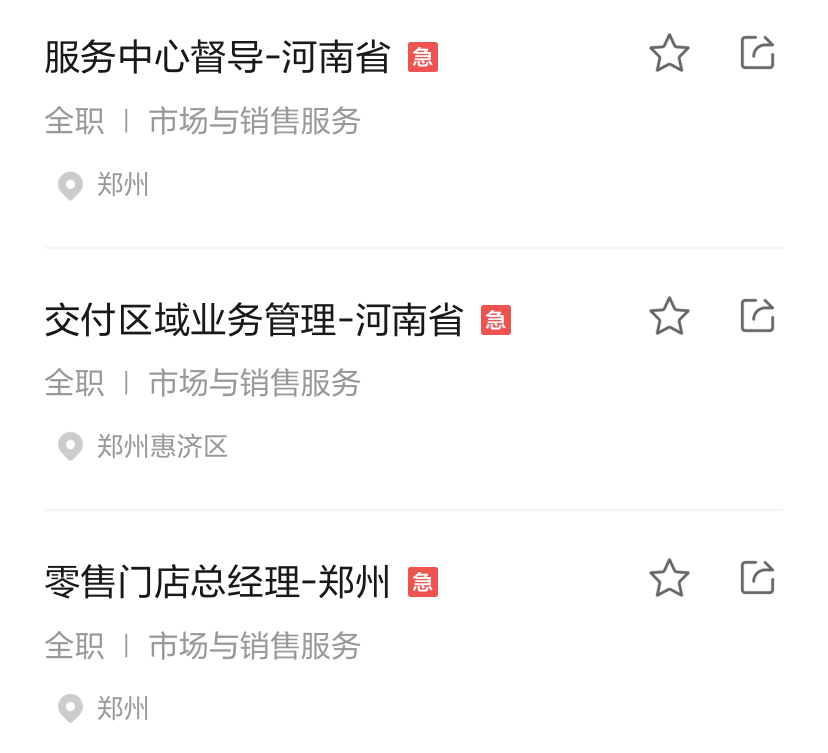The width and height of the screenshot is (828, 753).
Task: Open the 交付区域业务管理-河南省 job listing
Action: 254,320
